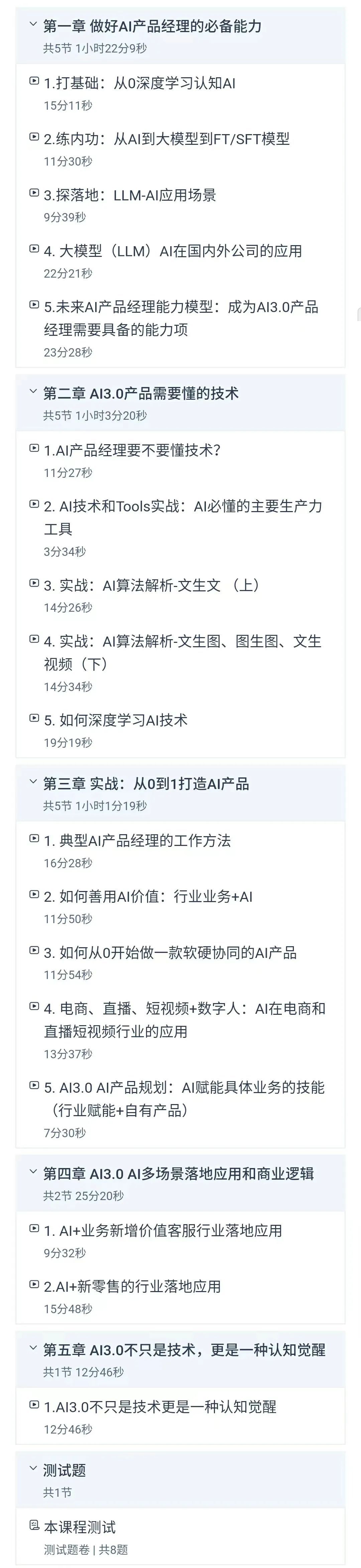Collapse chapter 第五章 AI3.0不只是技术，更是一种认知觉醒

(33, 1349)
